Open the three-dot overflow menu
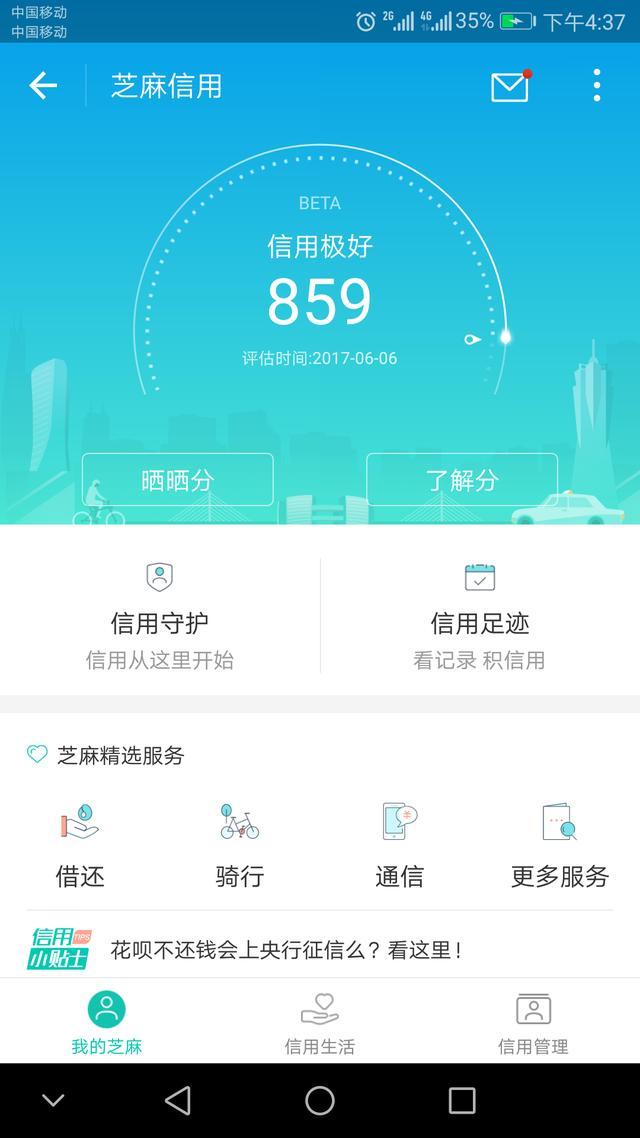This screenshot has height=1138, width=640. tap(597, 86)
